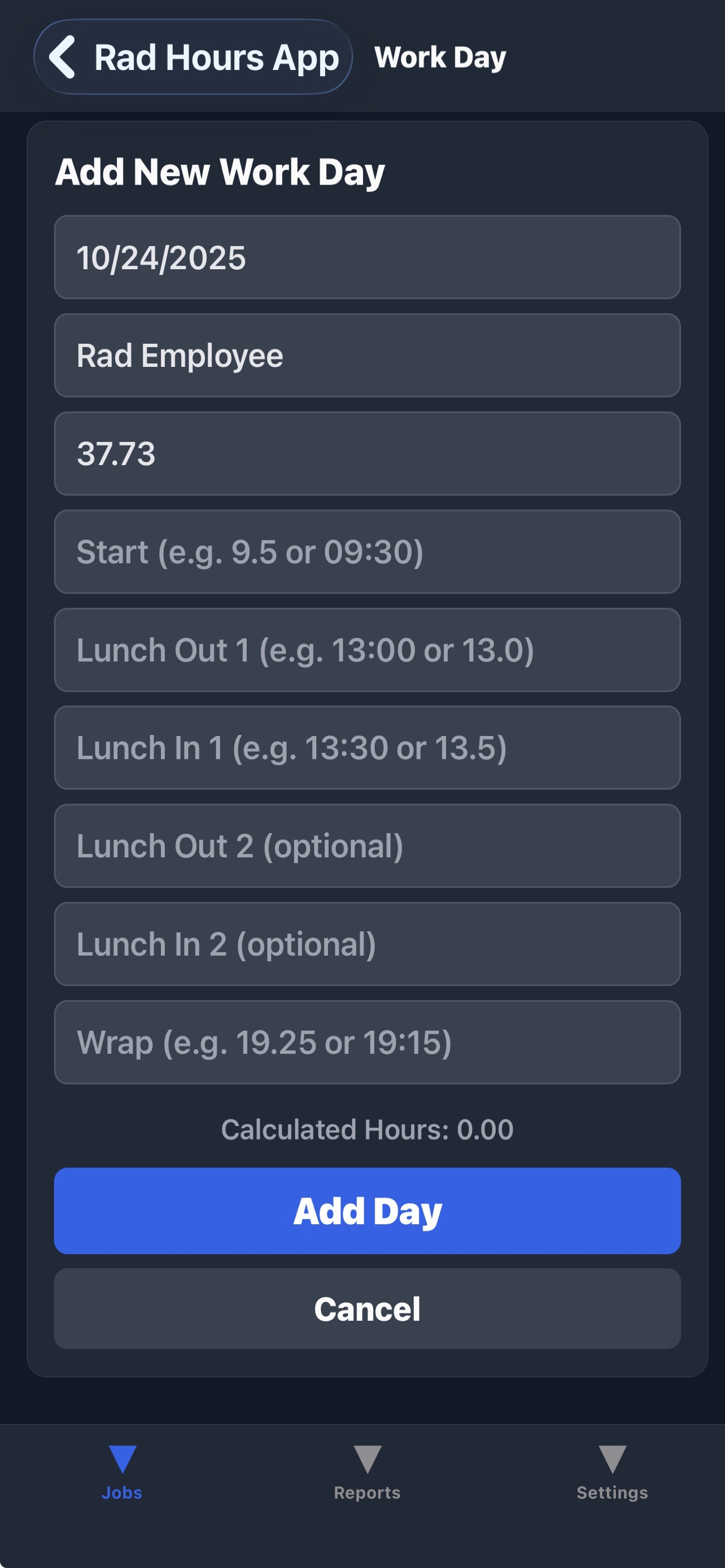725x1568 pixels.
Task: Cancel adding the work day
Action: (x=367, y=1309)
